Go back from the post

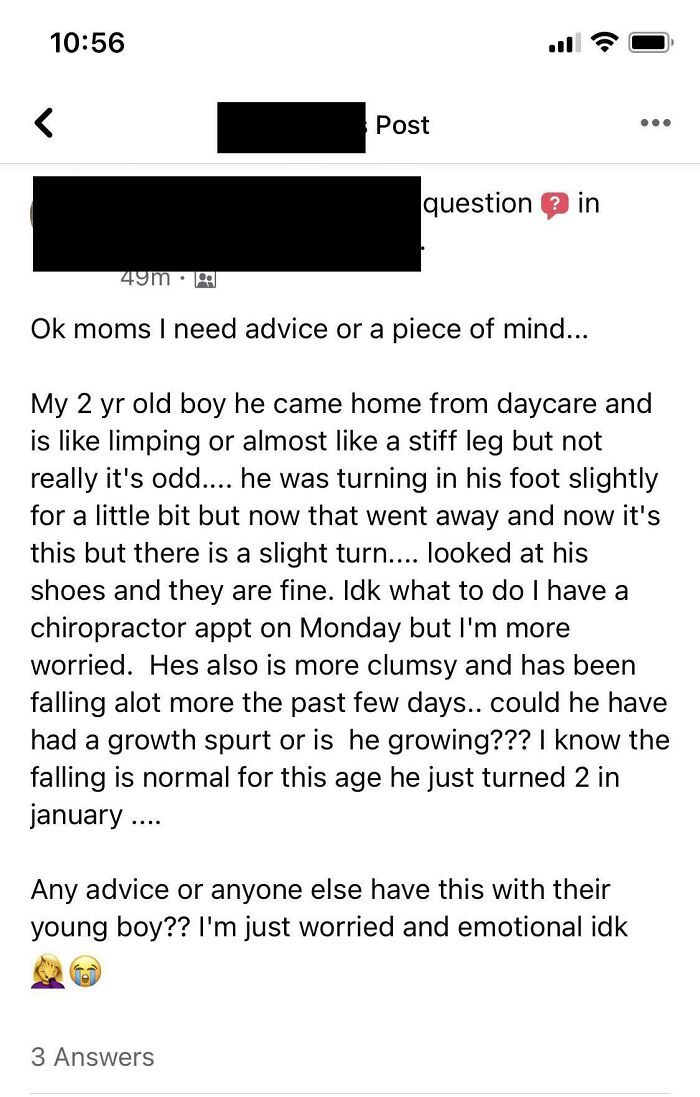43,123
